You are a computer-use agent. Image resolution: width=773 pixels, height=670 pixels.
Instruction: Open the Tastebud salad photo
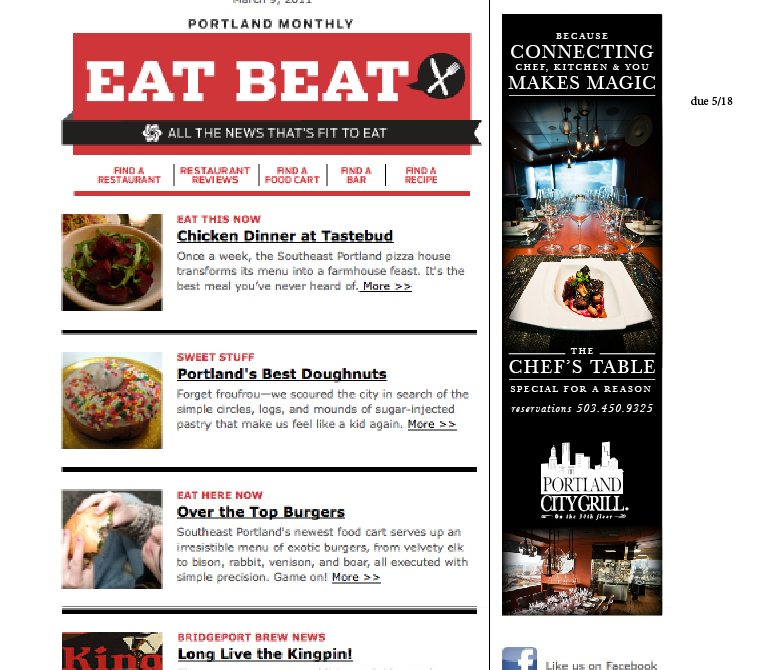pos(112,262)
